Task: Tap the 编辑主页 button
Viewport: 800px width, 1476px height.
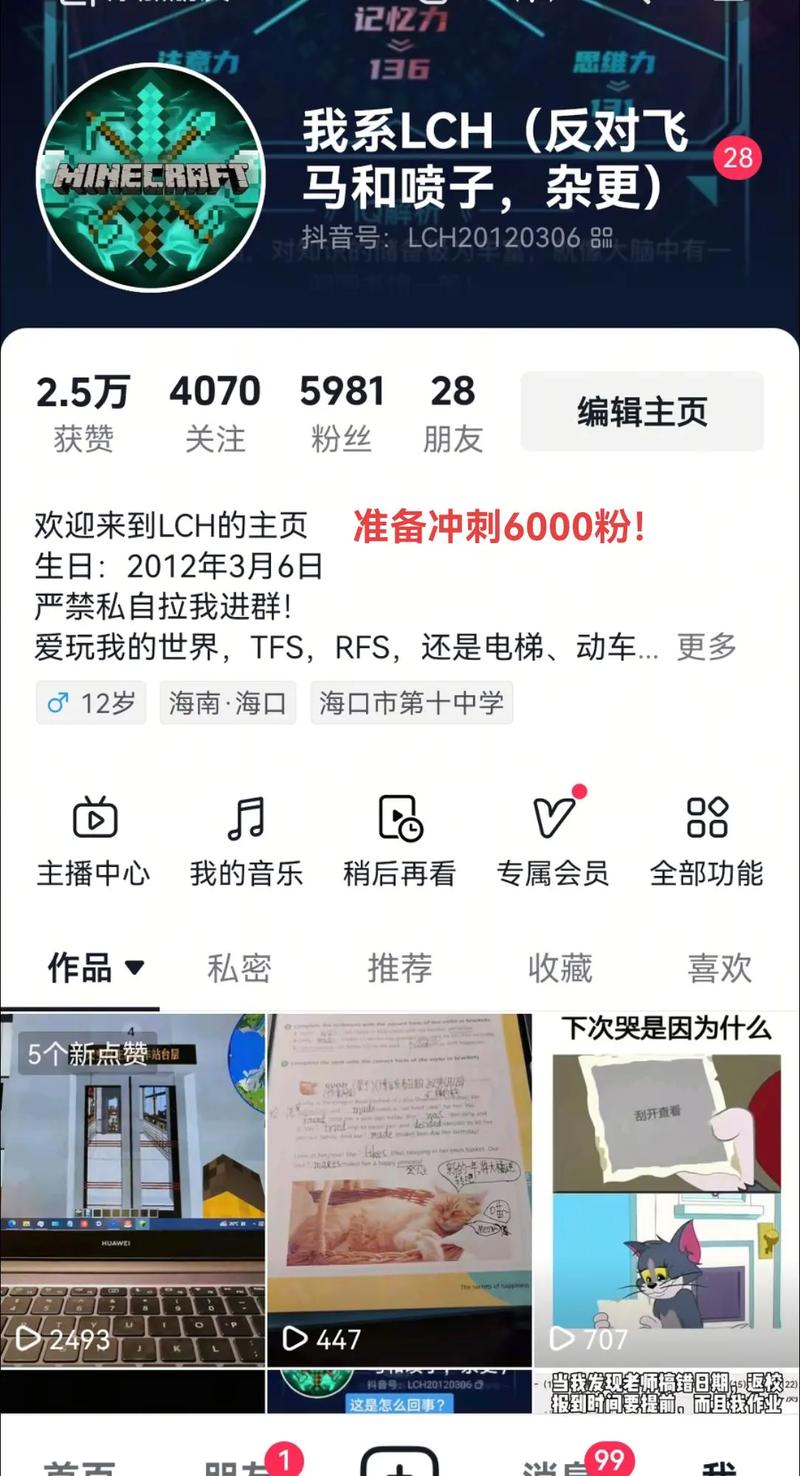Action: [642, 411]
